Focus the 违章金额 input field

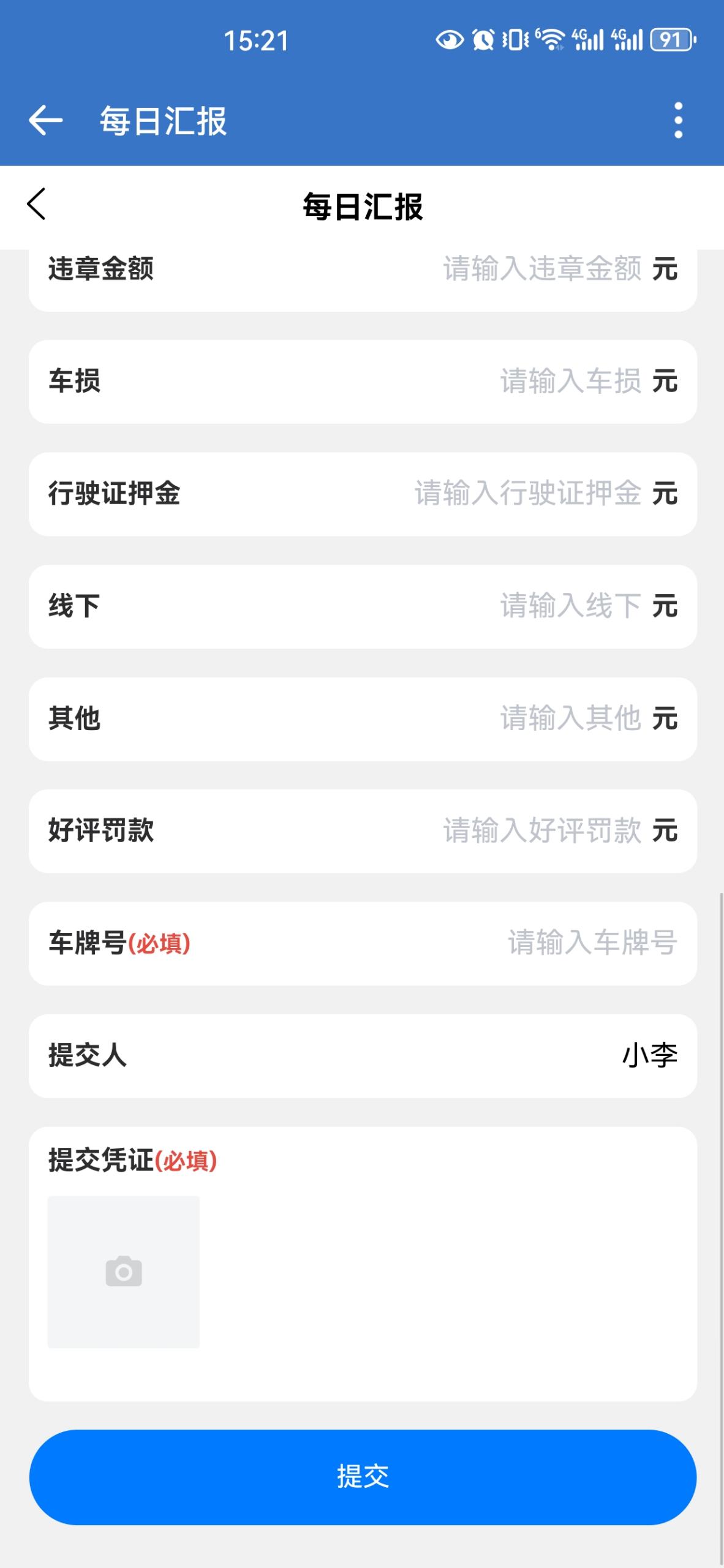[541, 269]
